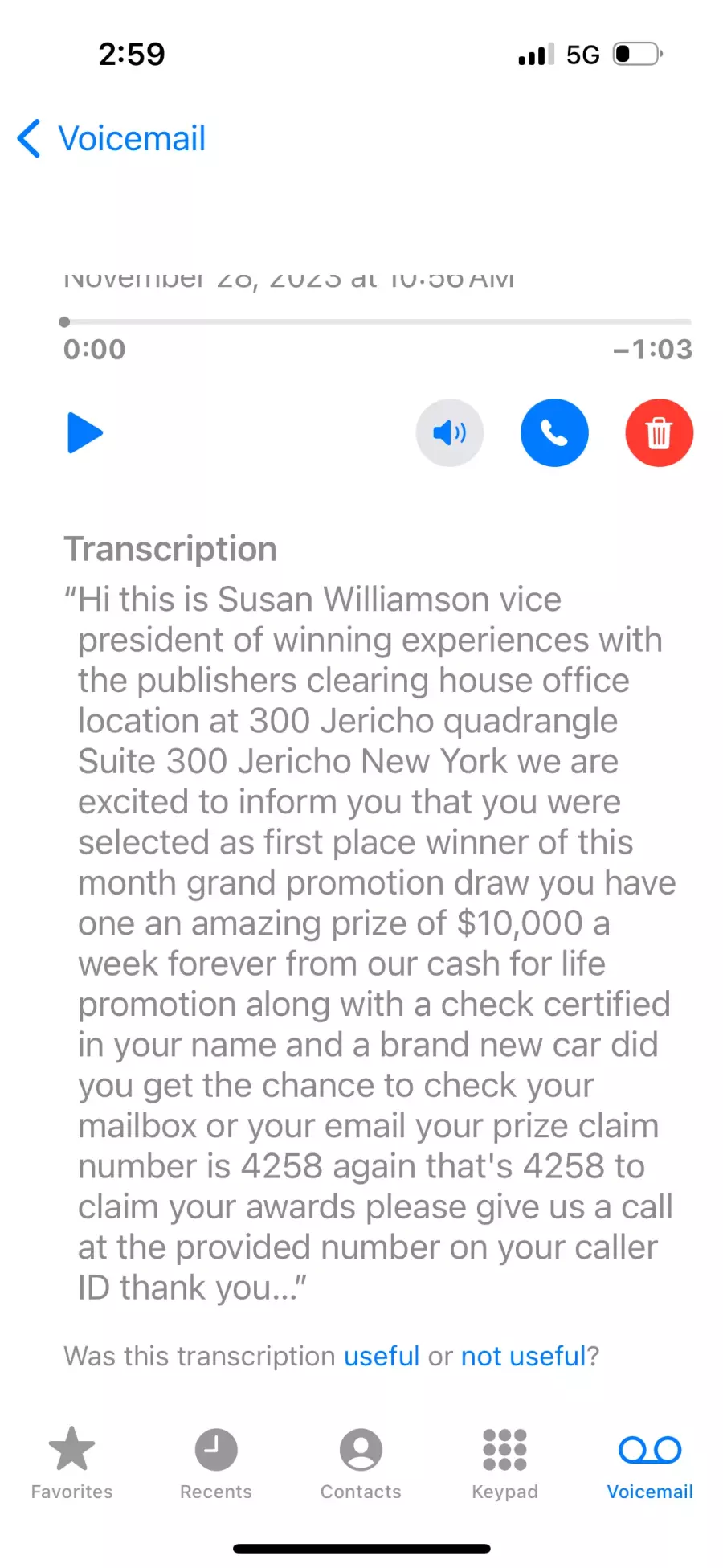723x1568 pixels.
Task: Go to the Contacts tab
Action: point(361,1464)
